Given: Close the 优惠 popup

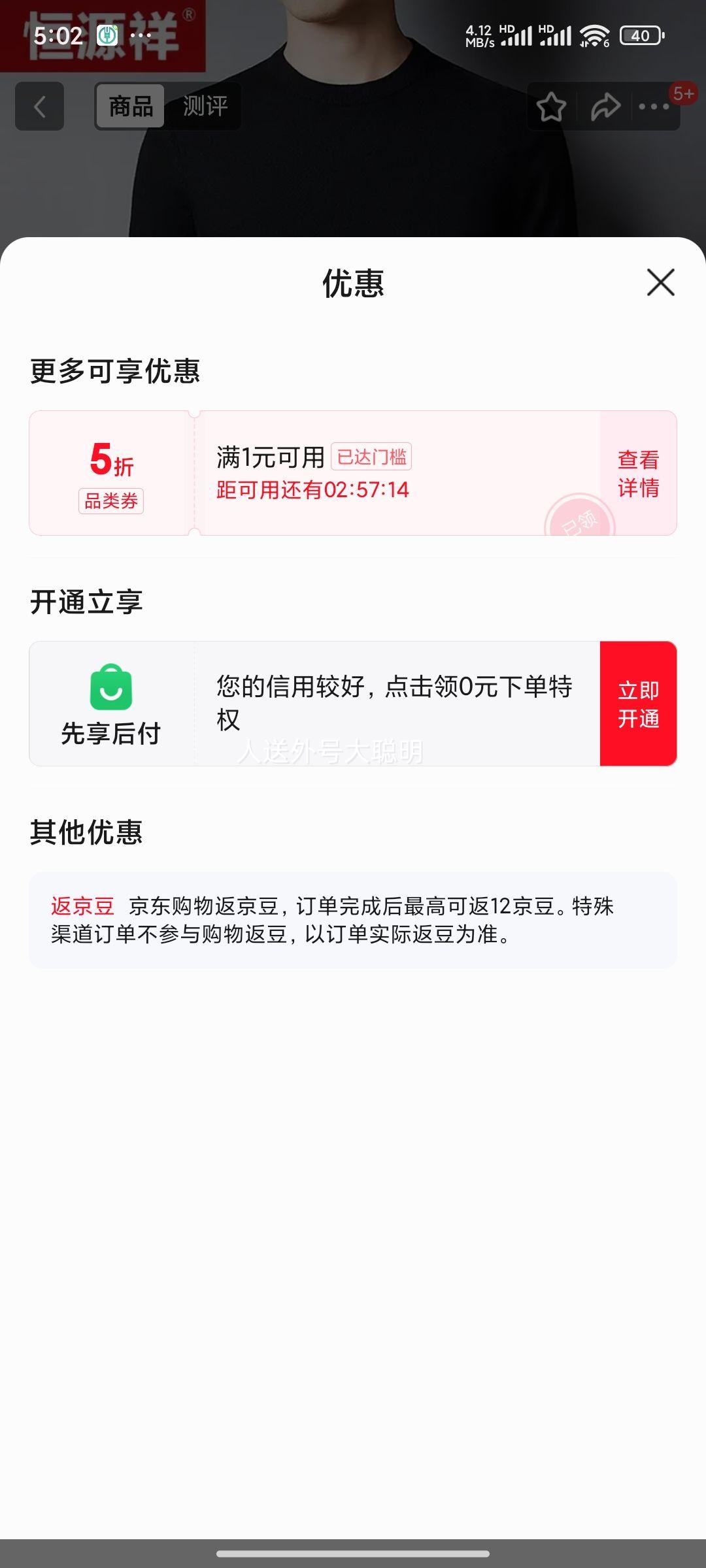Looking at the screenshot, I should click(662, 282).
